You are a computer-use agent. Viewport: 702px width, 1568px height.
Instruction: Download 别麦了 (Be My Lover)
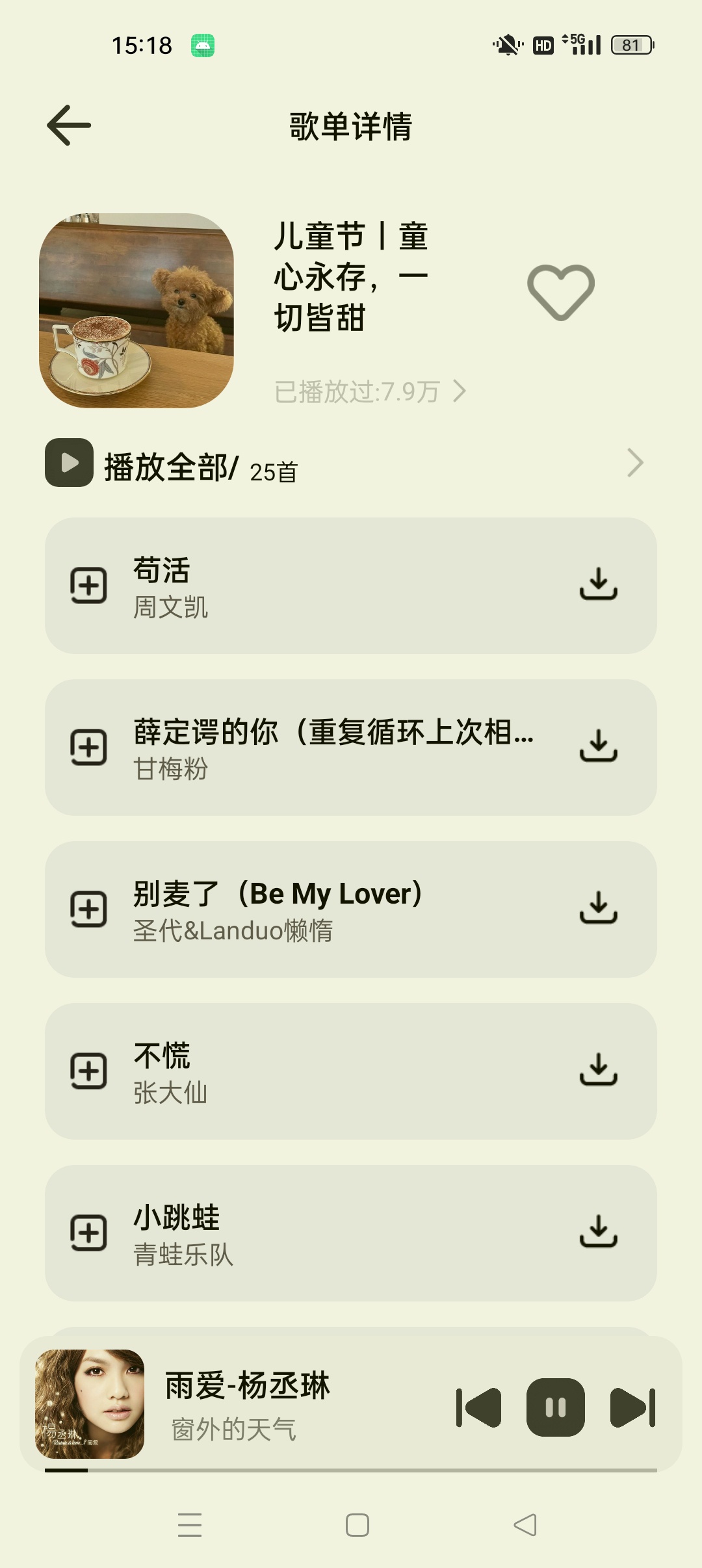point(599,907)
